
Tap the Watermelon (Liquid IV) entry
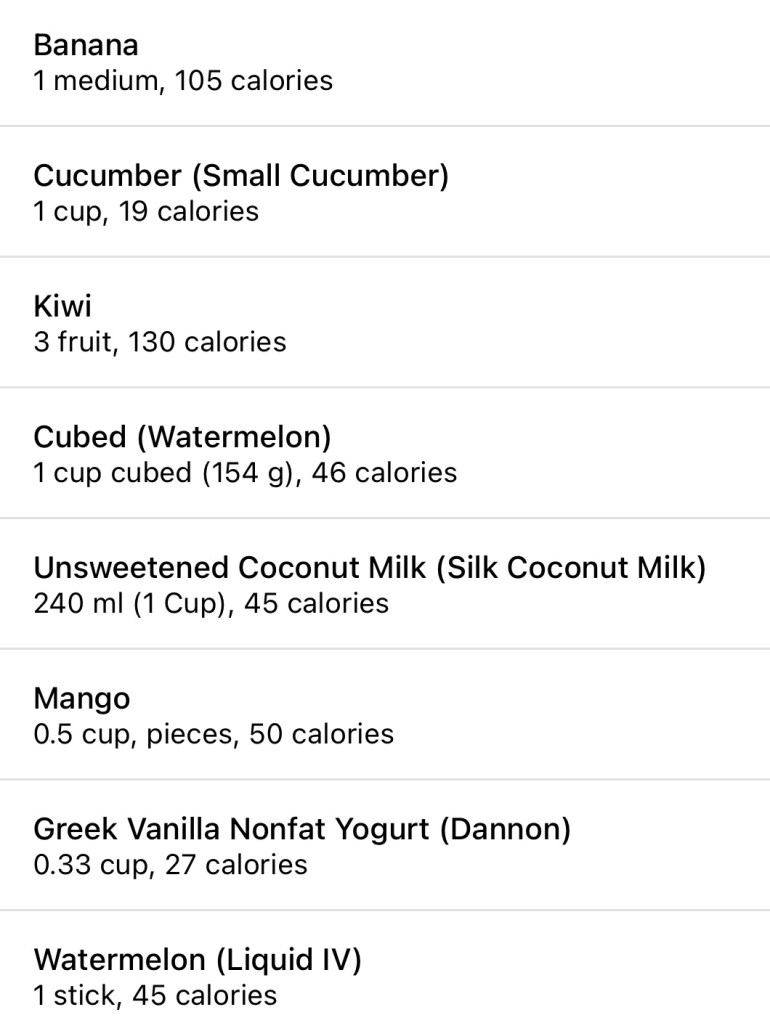click(385, 976)
